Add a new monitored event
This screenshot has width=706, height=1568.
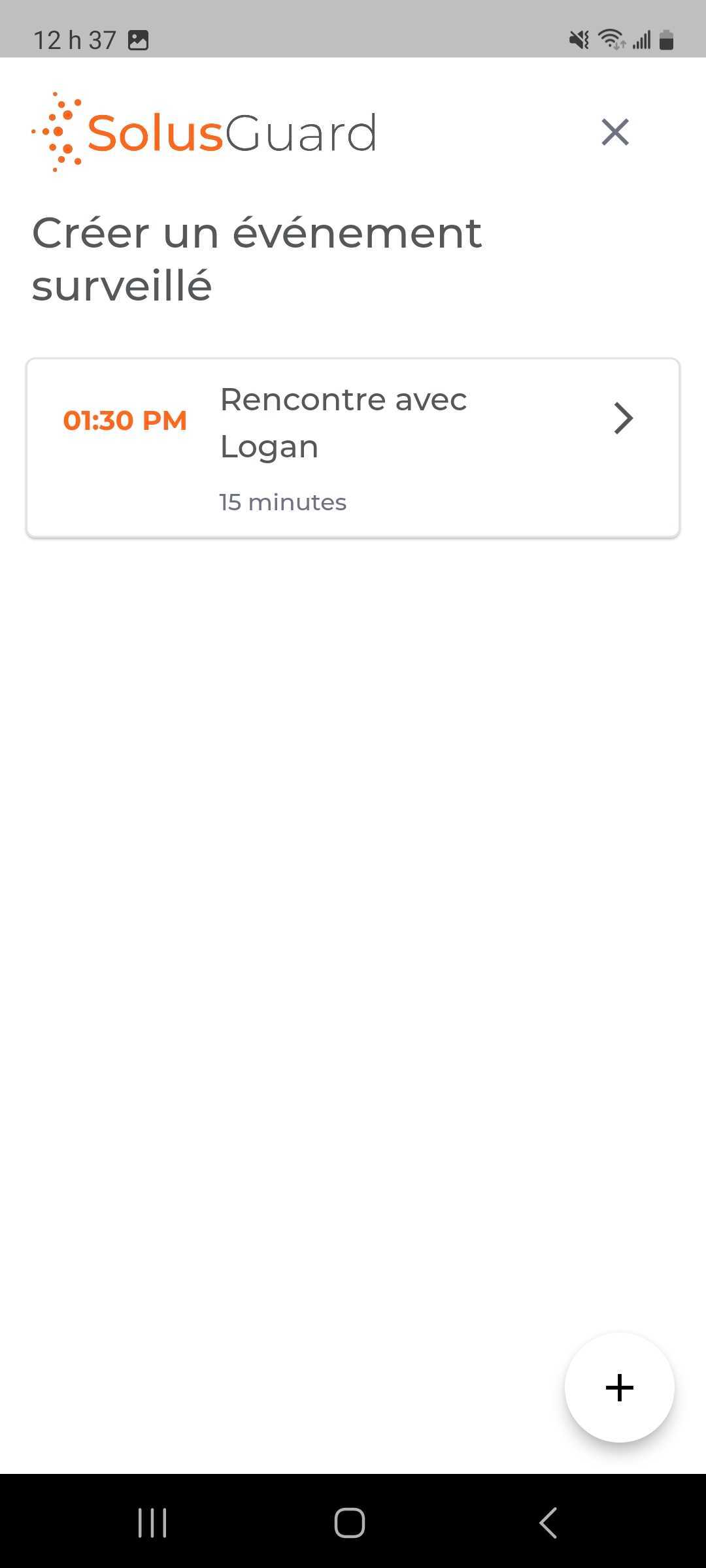pyautogui.click(x=619, y=1387)
